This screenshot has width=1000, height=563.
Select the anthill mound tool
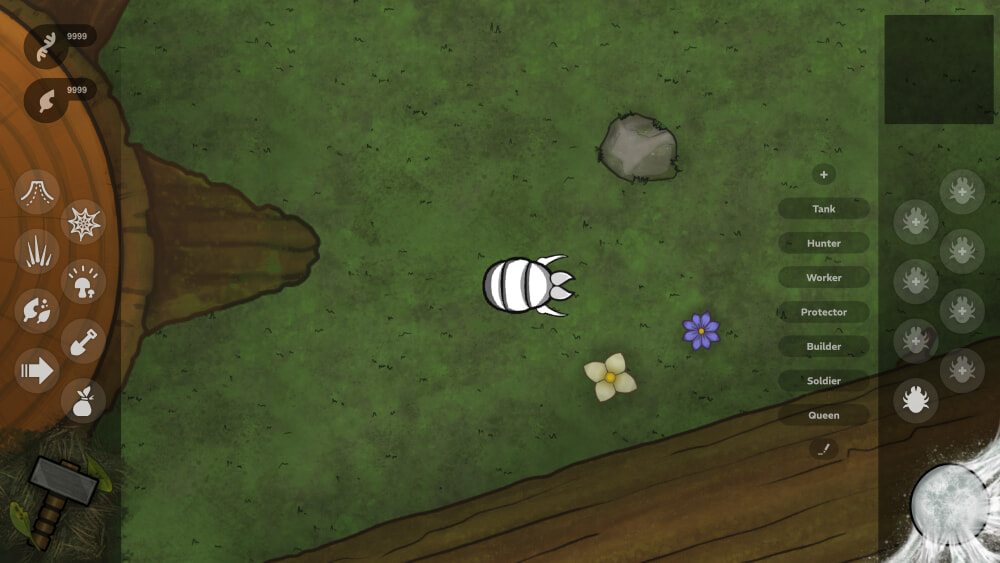(x=37, y=192)
